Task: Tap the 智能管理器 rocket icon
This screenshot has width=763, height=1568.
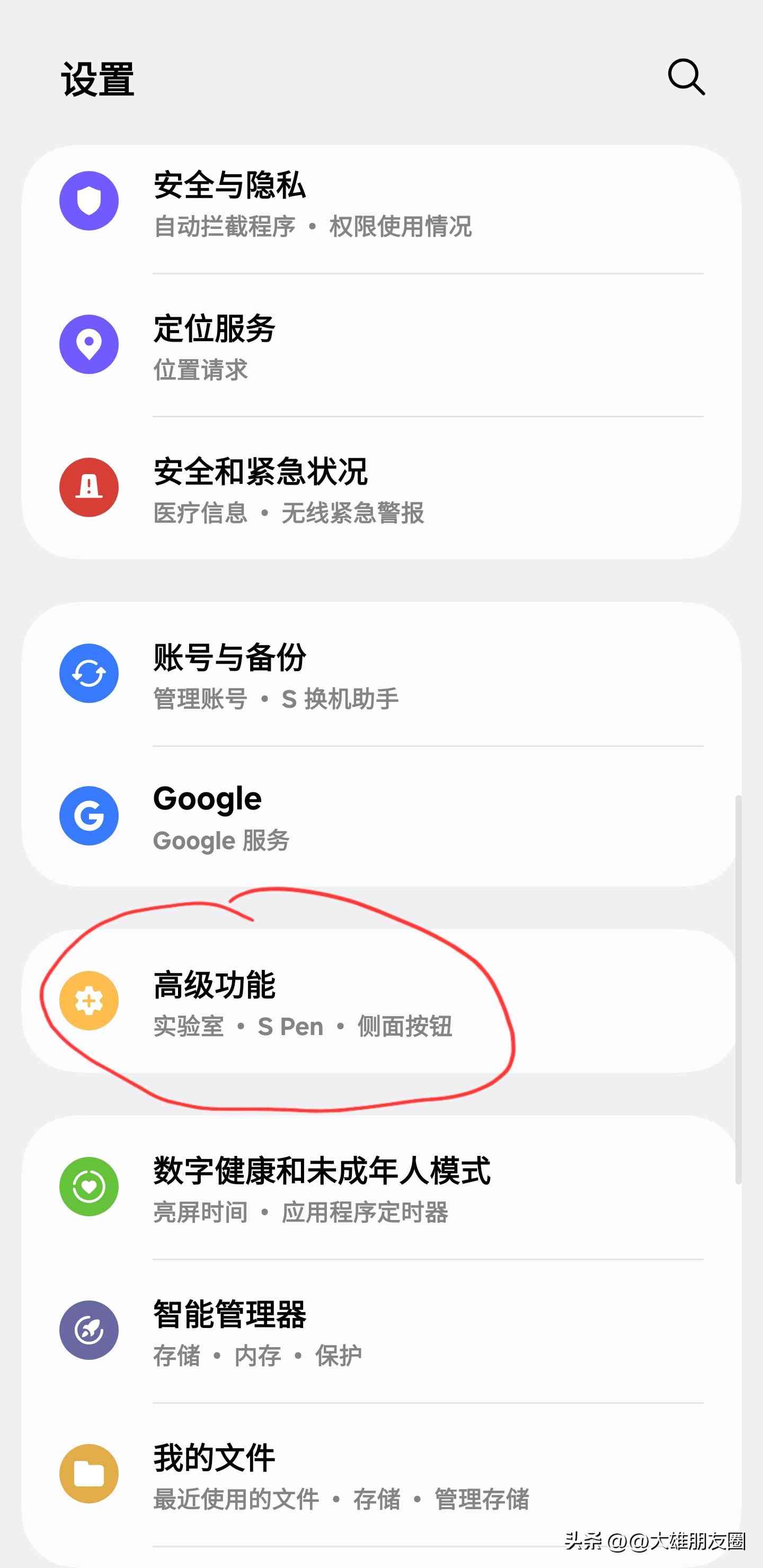Action: (89, 1330)
